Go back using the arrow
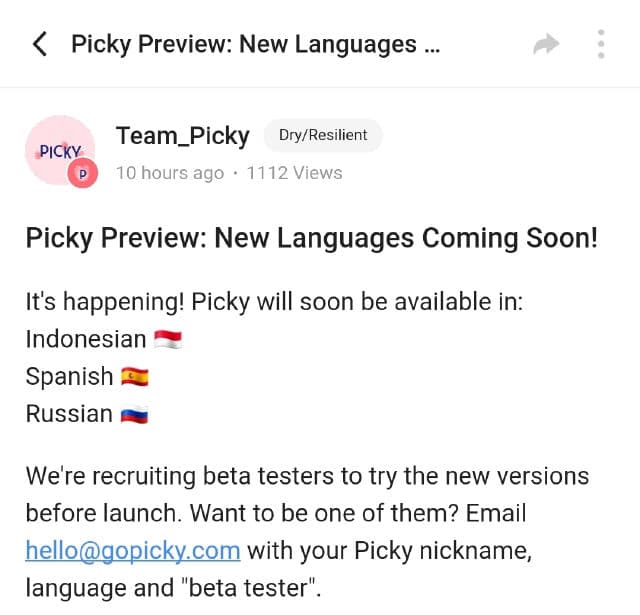 [40, 44]
